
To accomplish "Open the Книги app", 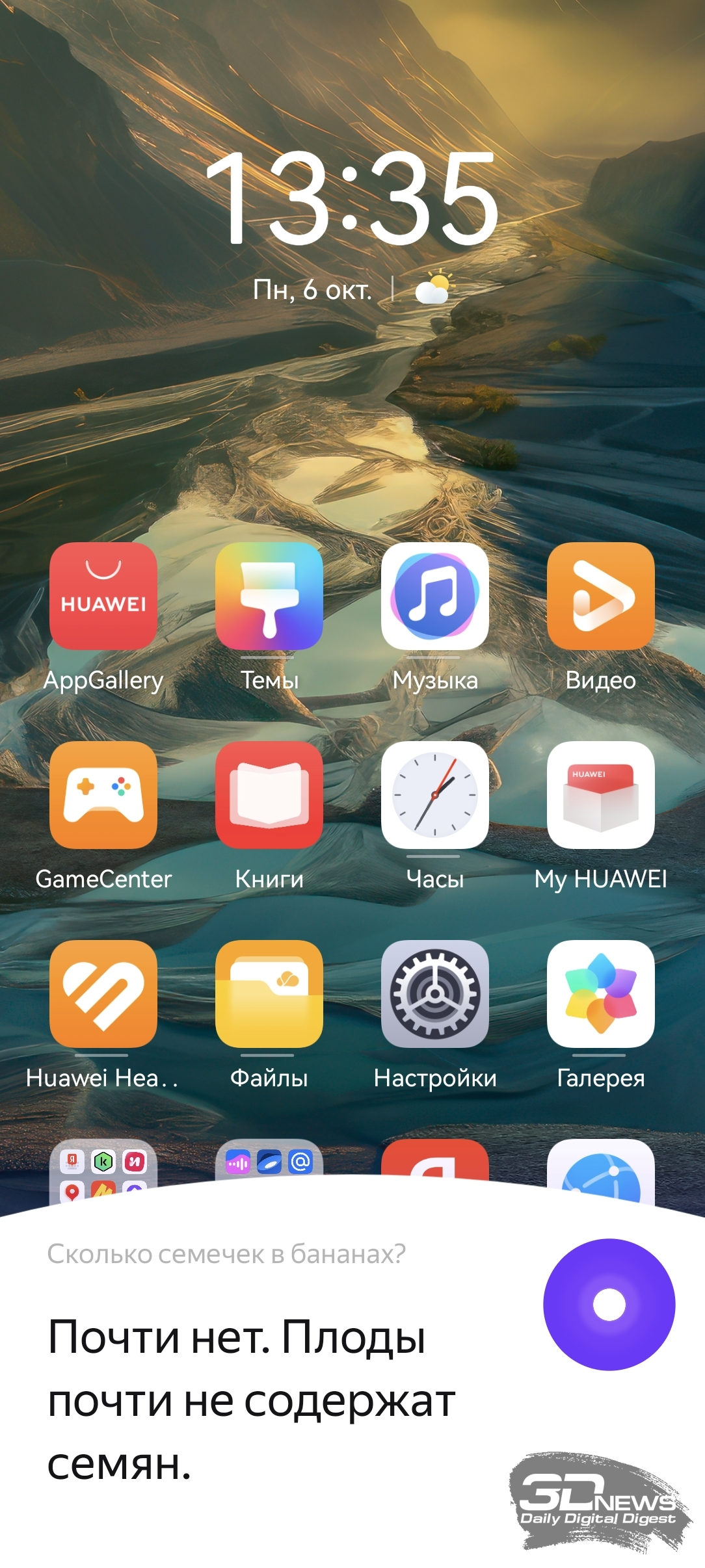I will tap(269, 794).
